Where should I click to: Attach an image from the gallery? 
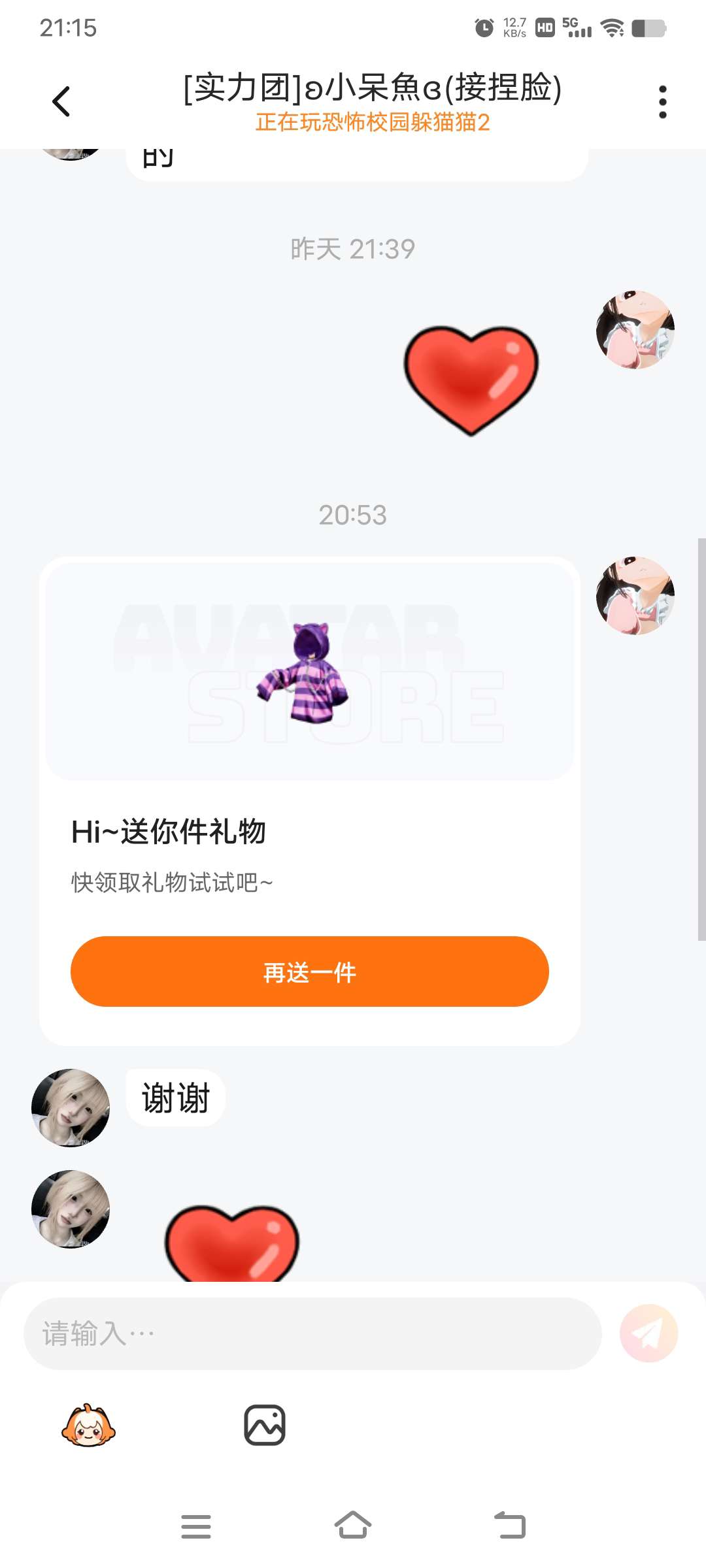[265, 1425]
